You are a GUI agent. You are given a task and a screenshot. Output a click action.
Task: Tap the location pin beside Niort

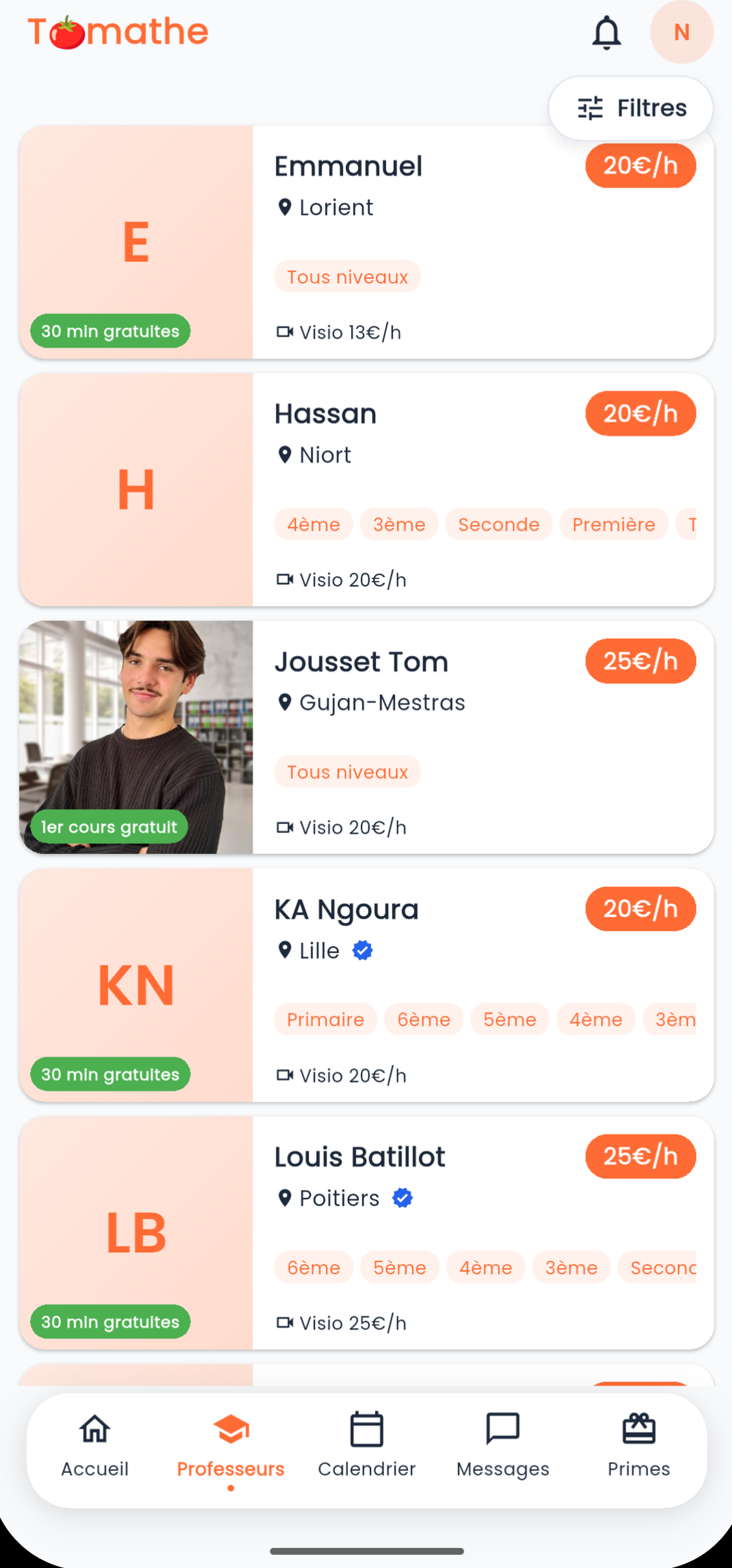[x=285, y=455]
